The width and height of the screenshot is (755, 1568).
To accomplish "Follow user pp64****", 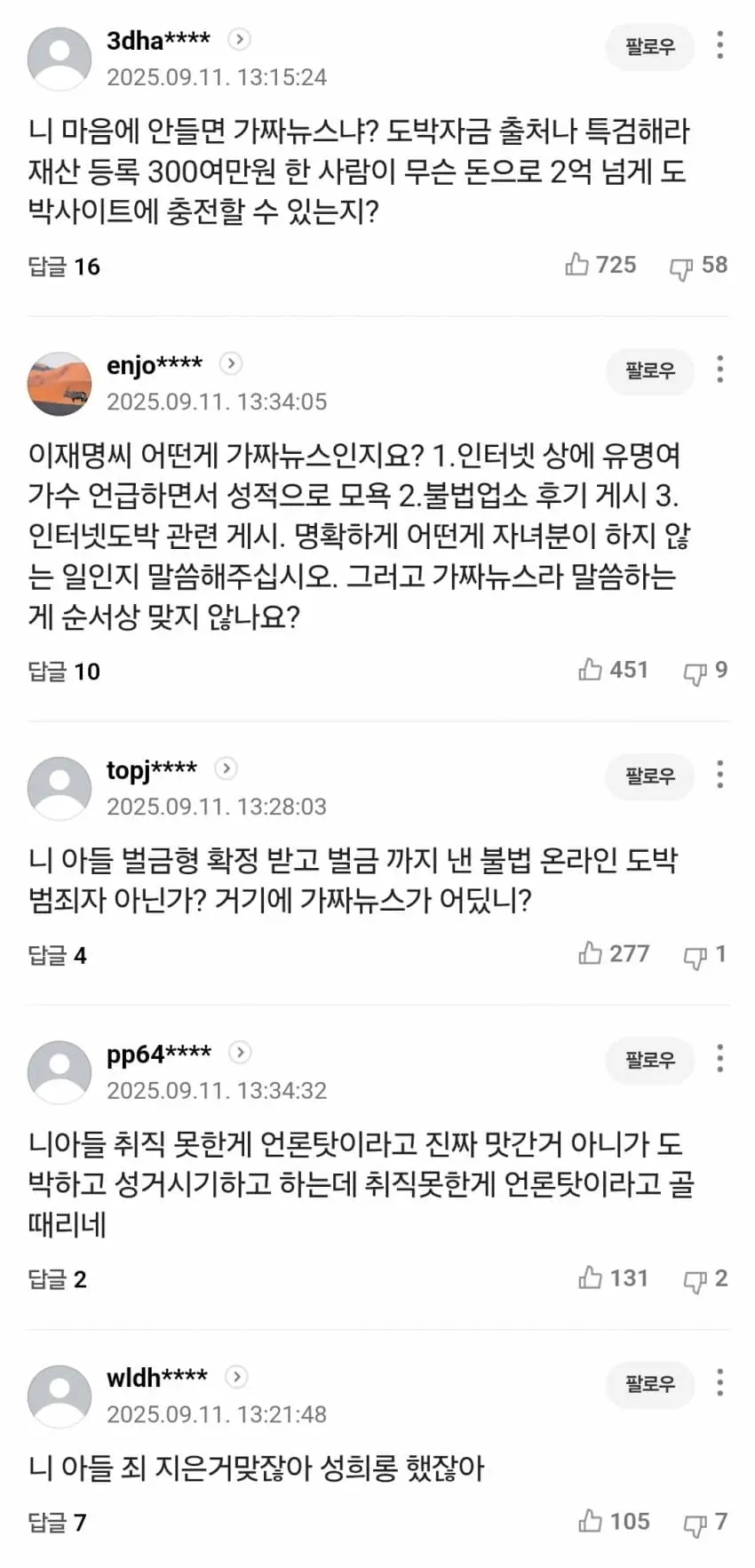I will click(649, 1059).
